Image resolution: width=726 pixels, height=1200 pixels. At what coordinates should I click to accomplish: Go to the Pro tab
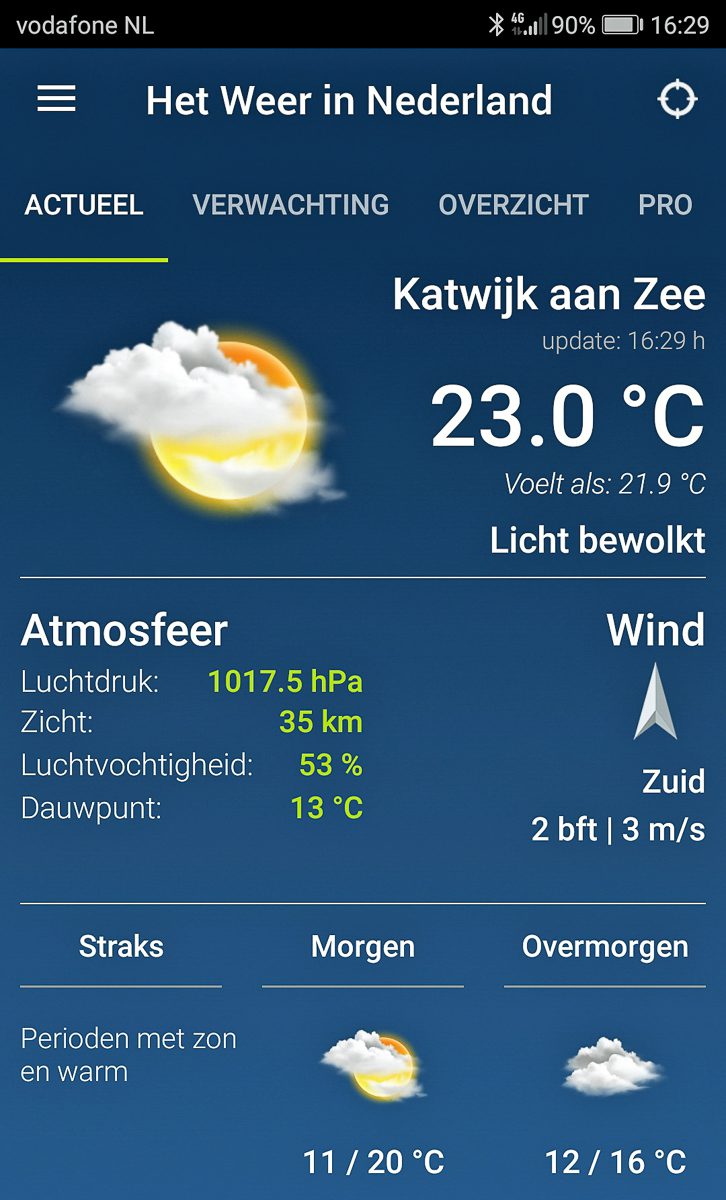pyautogui.click(x=665, y=205)
